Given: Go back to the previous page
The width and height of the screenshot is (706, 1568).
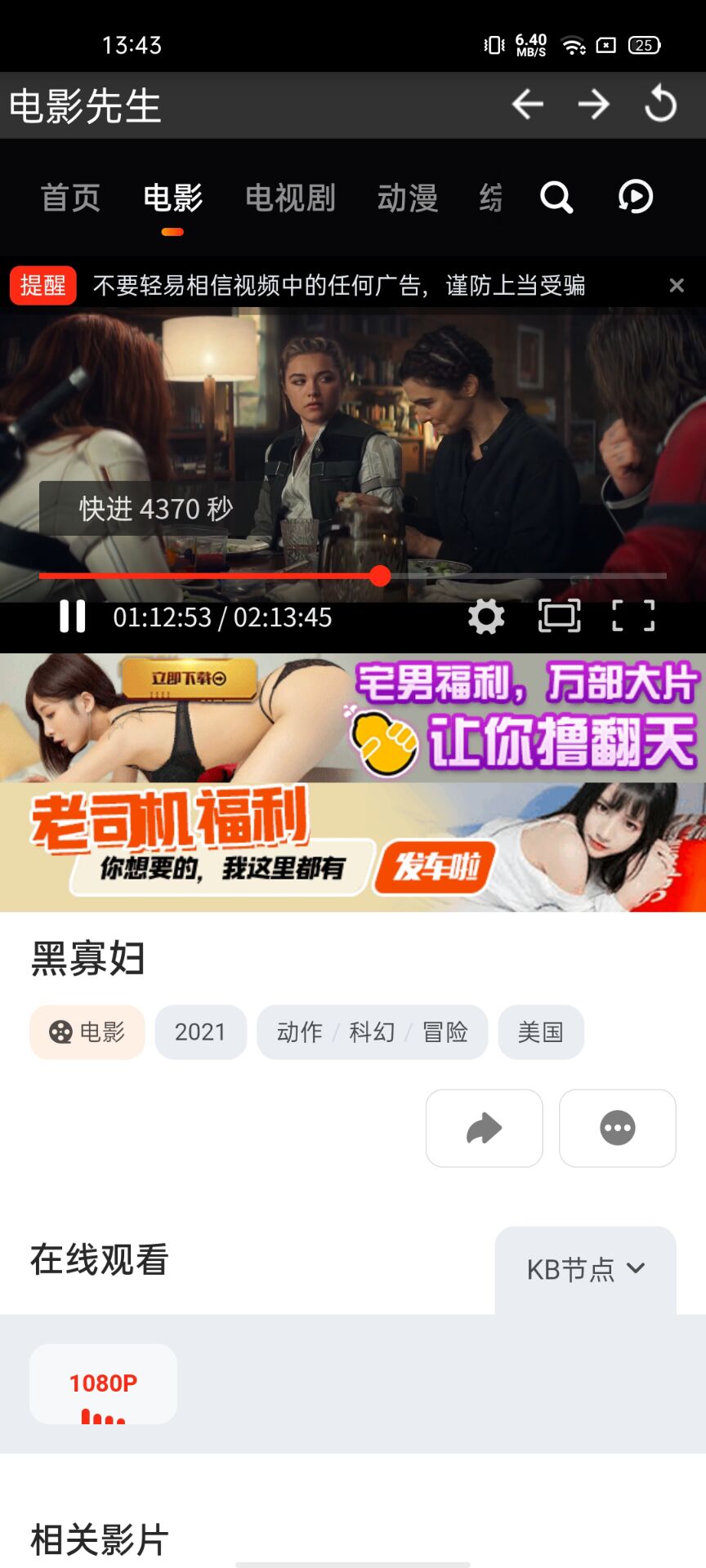Looking at the screenshot, I should 528,105.
